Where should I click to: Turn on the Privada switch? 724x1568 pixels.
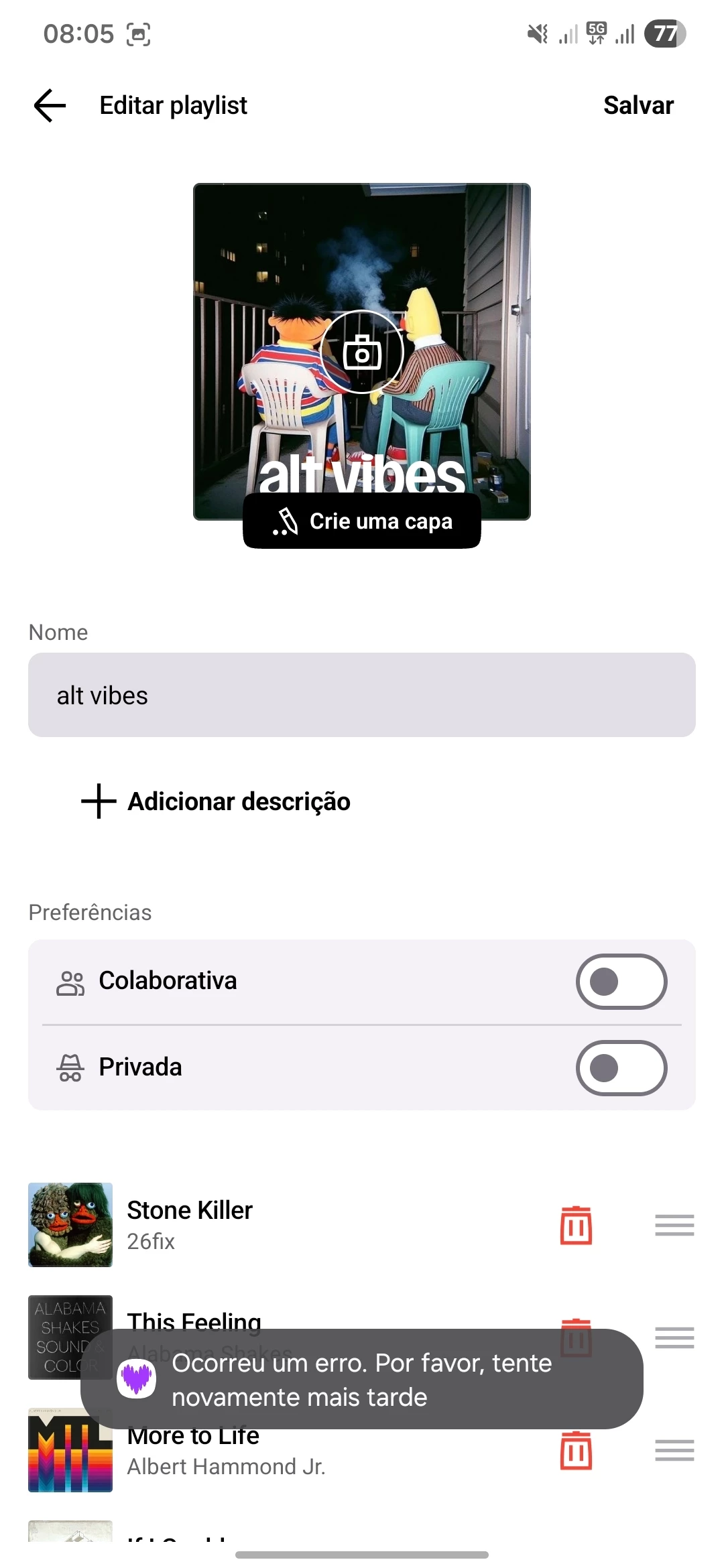621,1068
